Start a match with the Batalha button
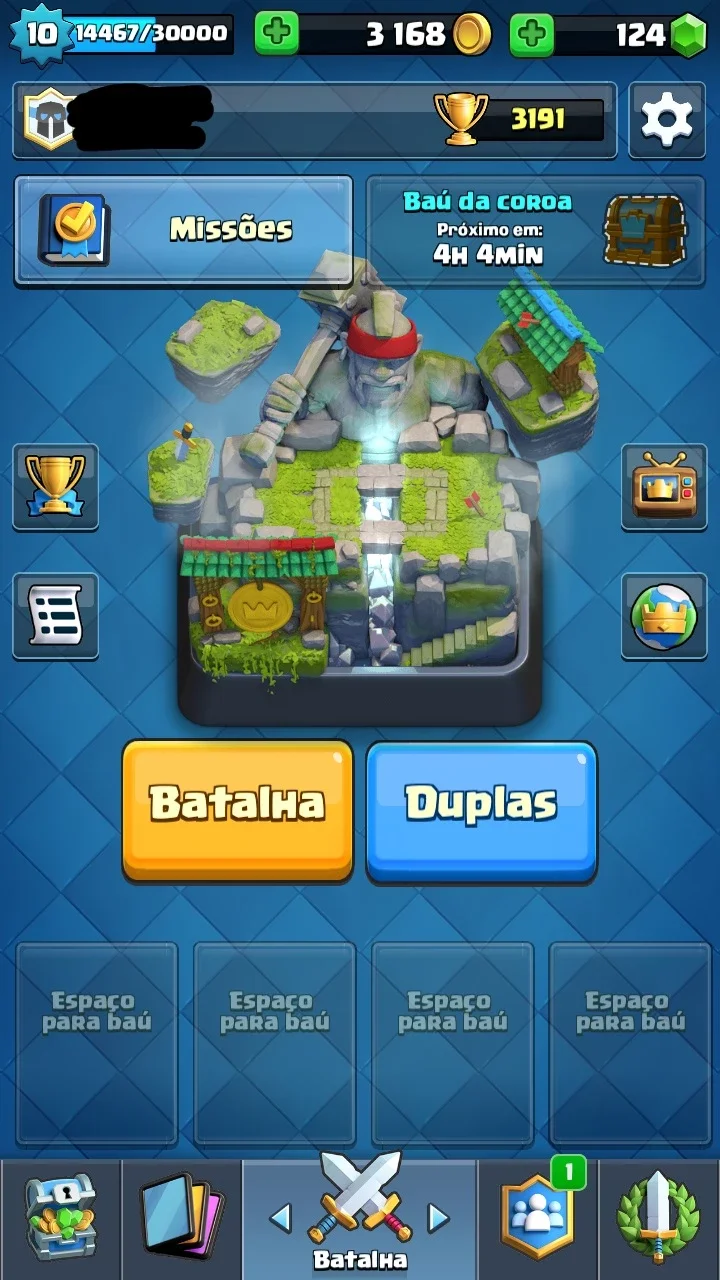Image resolution: width=720 pixels, height=1280 pixels. [x=238, y=811]
